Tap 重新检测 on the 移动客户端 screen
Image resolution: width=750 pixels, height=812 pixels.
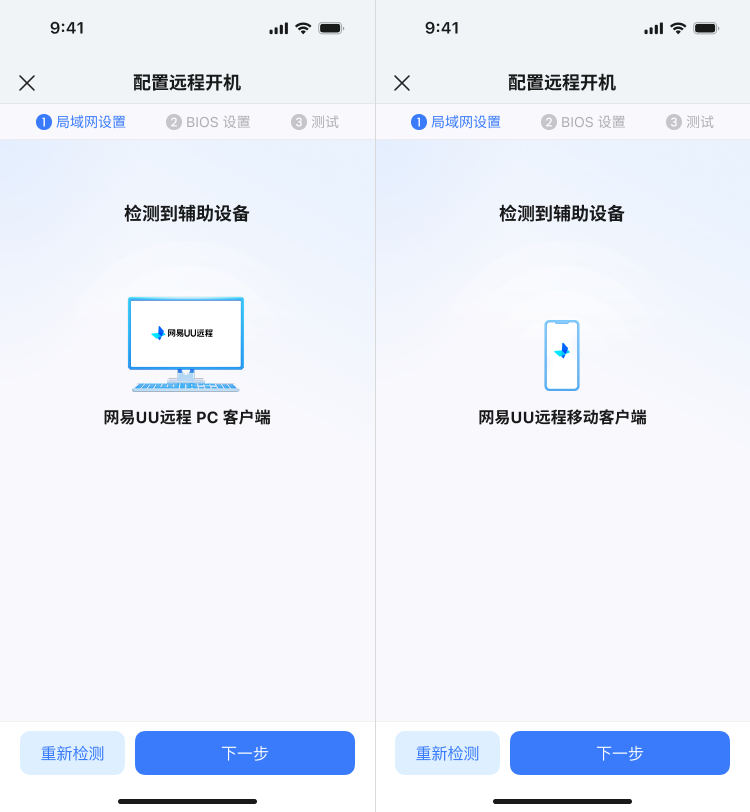pos(447,753)
